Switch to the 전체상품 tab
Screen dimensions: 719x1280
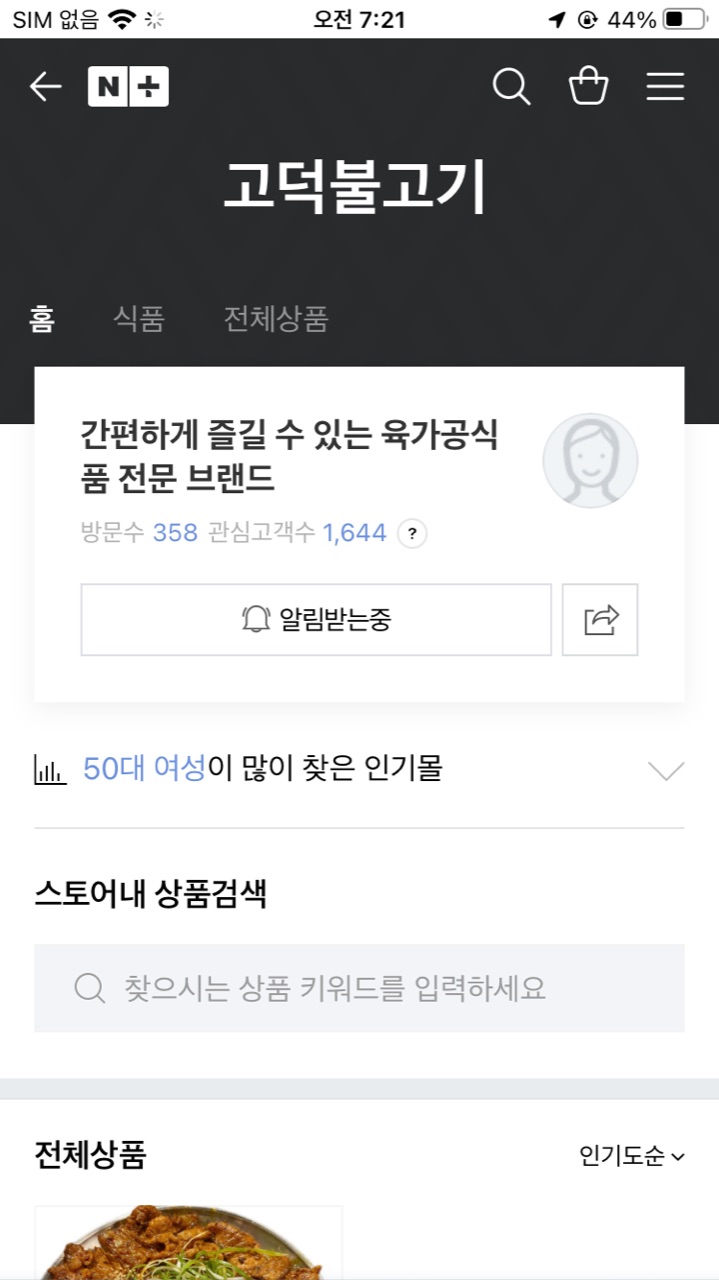click(x=276, y=319)
